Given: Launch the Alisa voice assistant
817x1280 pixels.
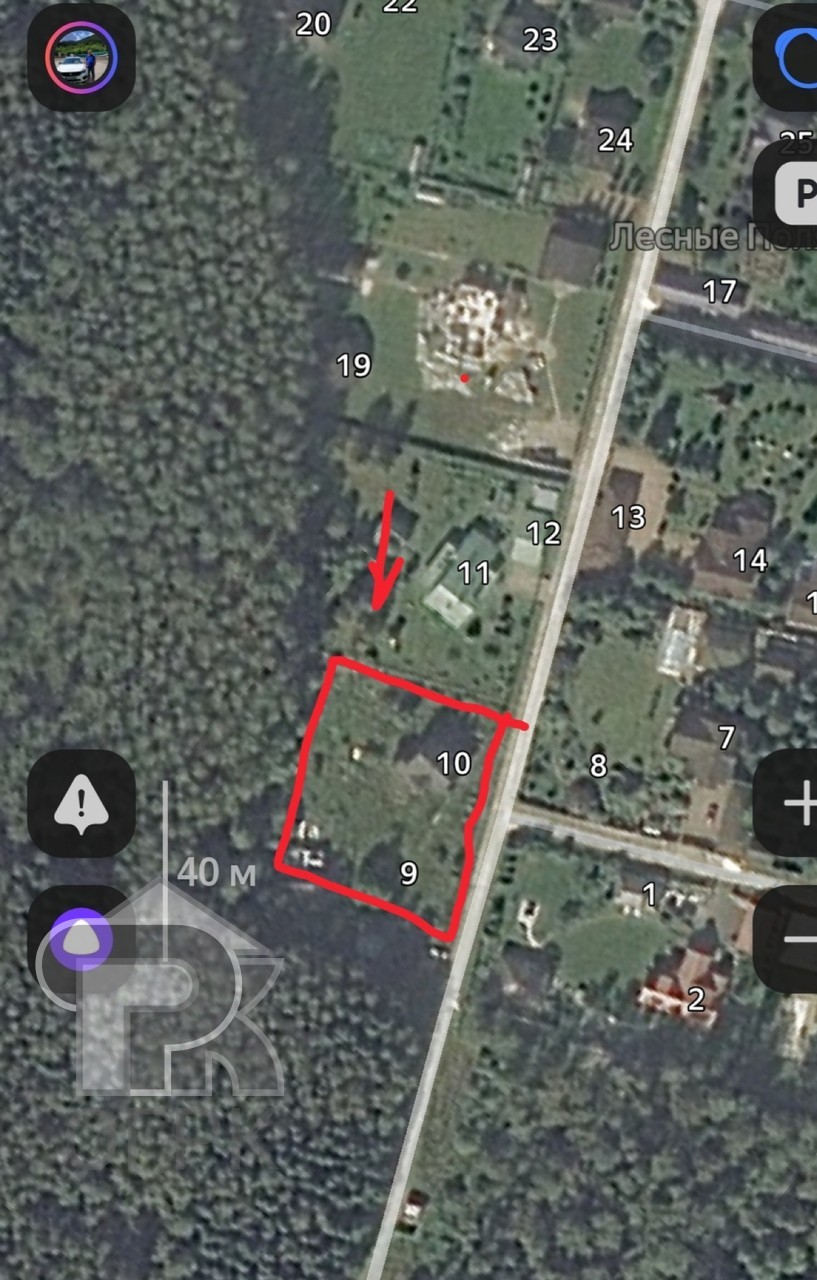Looking at the screenshot, I should coord(80,938).
